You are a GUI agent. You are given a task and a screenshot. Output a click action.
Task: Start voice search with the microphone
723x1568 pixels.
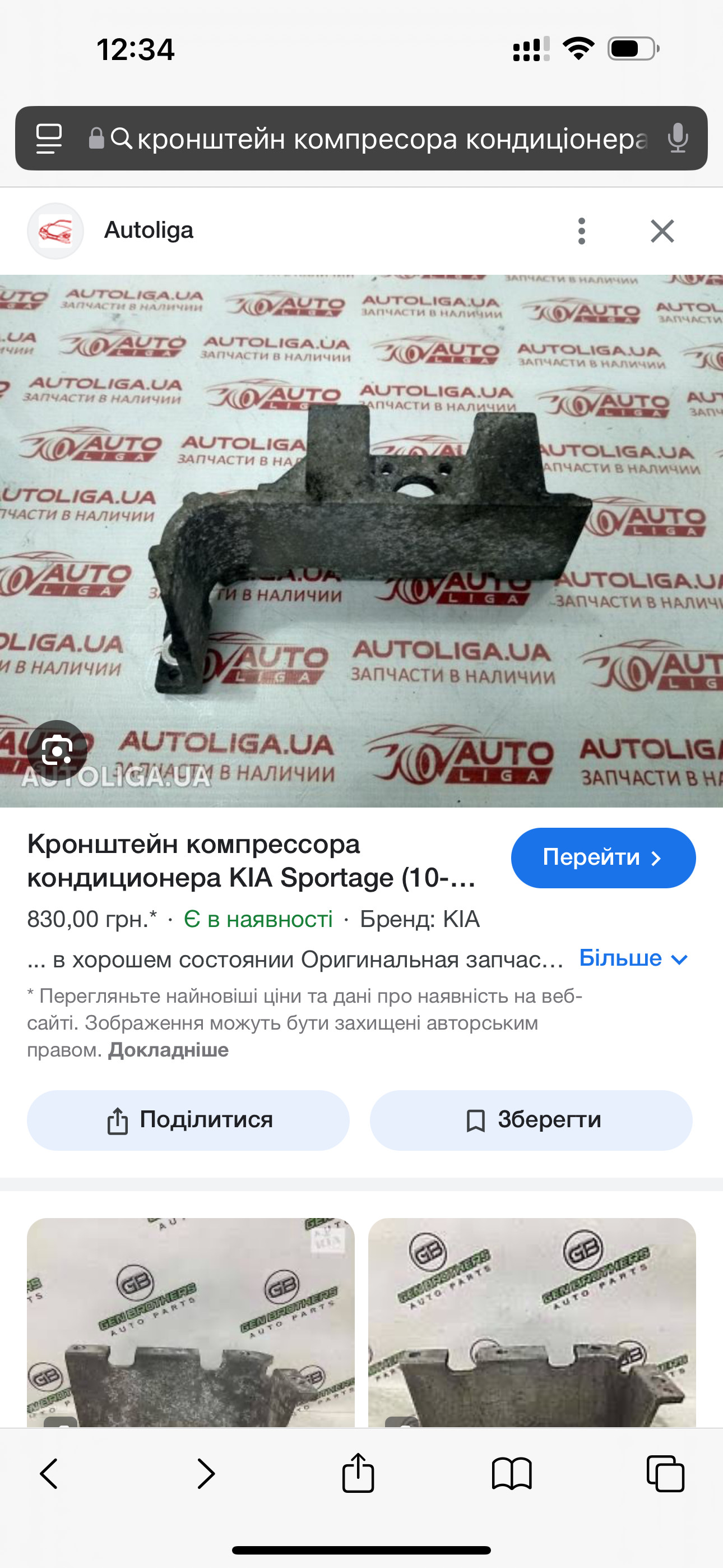[x=678, y=139]
